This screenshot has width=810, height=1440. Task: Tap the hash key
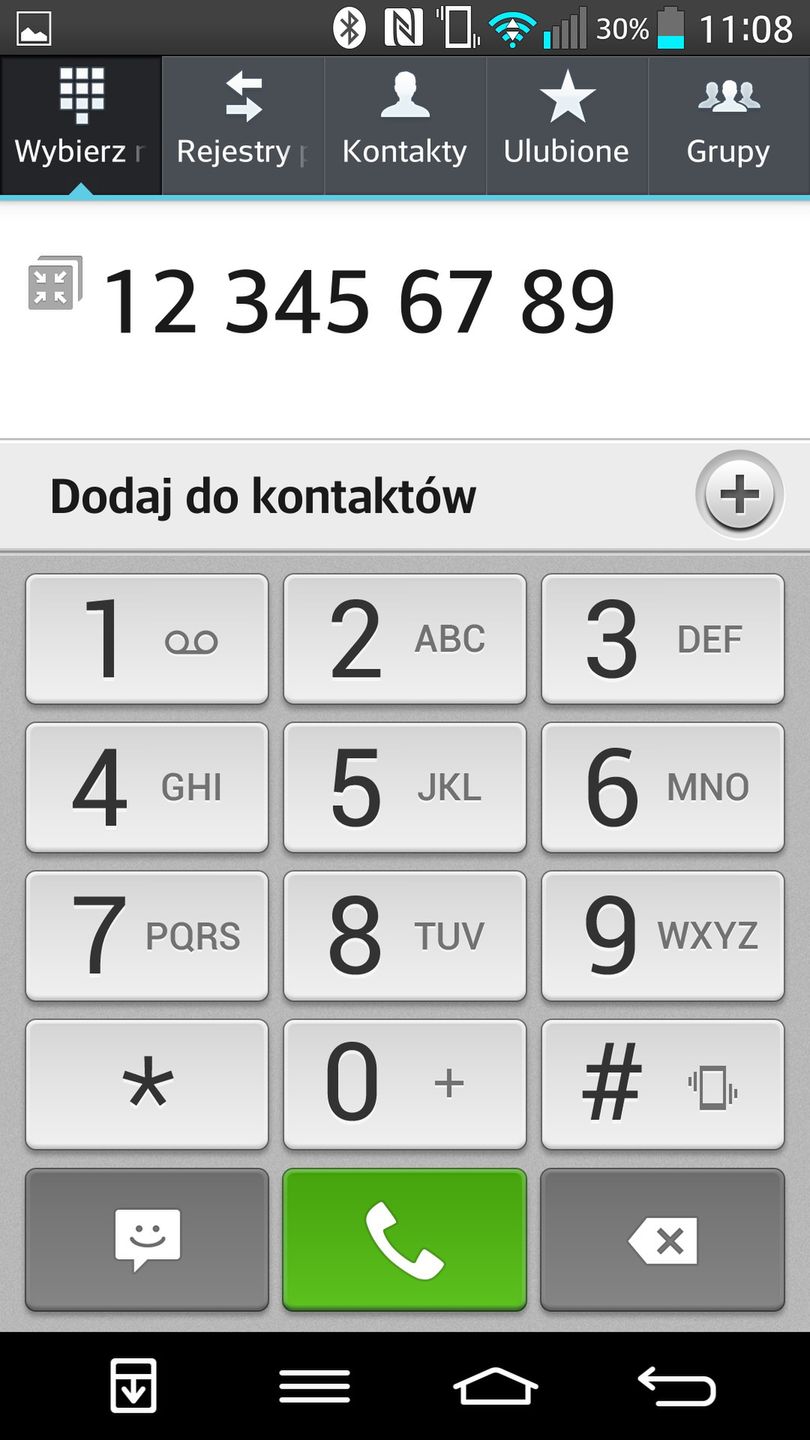coord(663,1084)
